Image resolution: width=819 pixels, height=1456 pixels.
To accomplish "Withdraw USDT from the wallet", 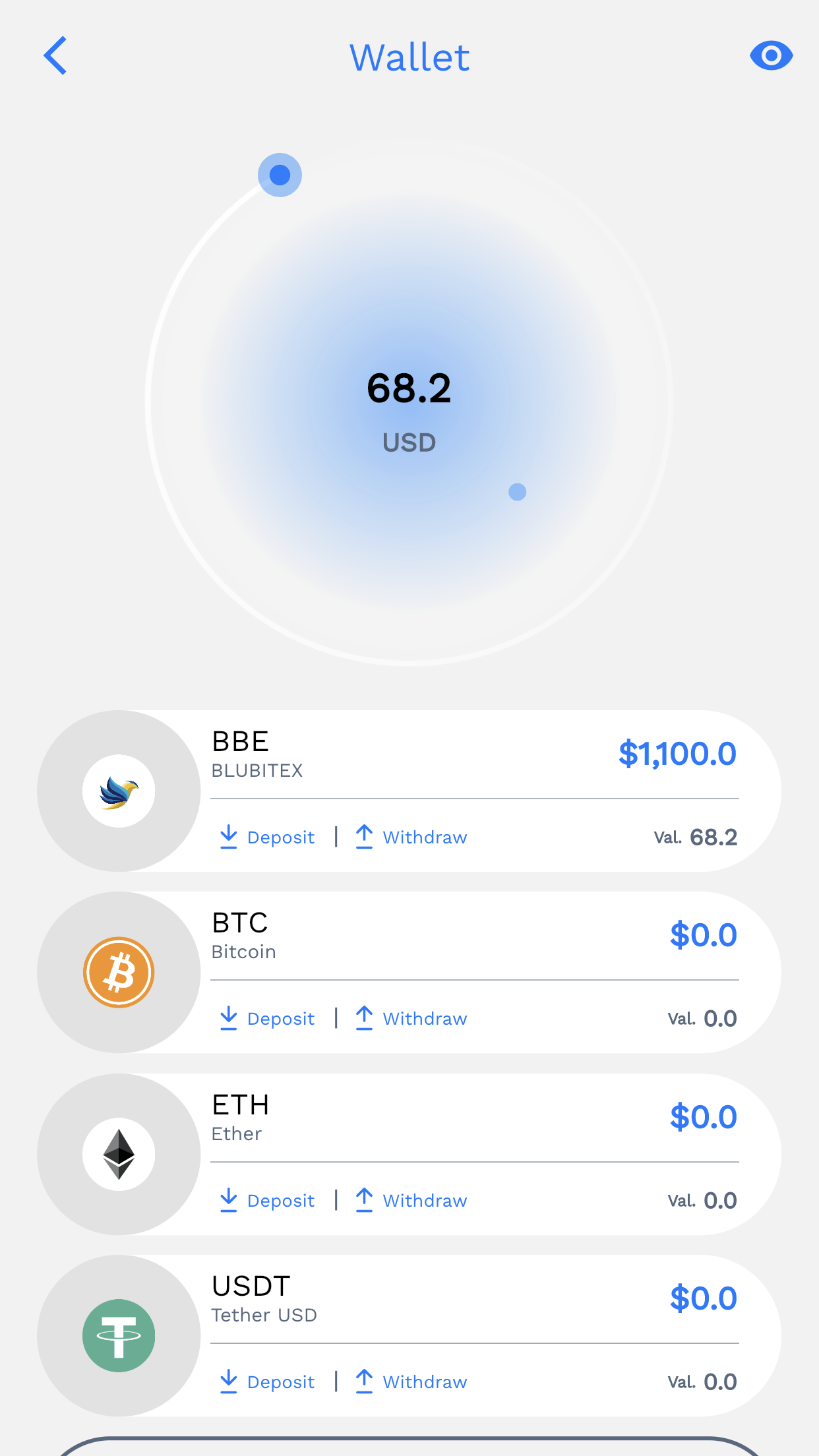I will click(x=411, y=1381).
